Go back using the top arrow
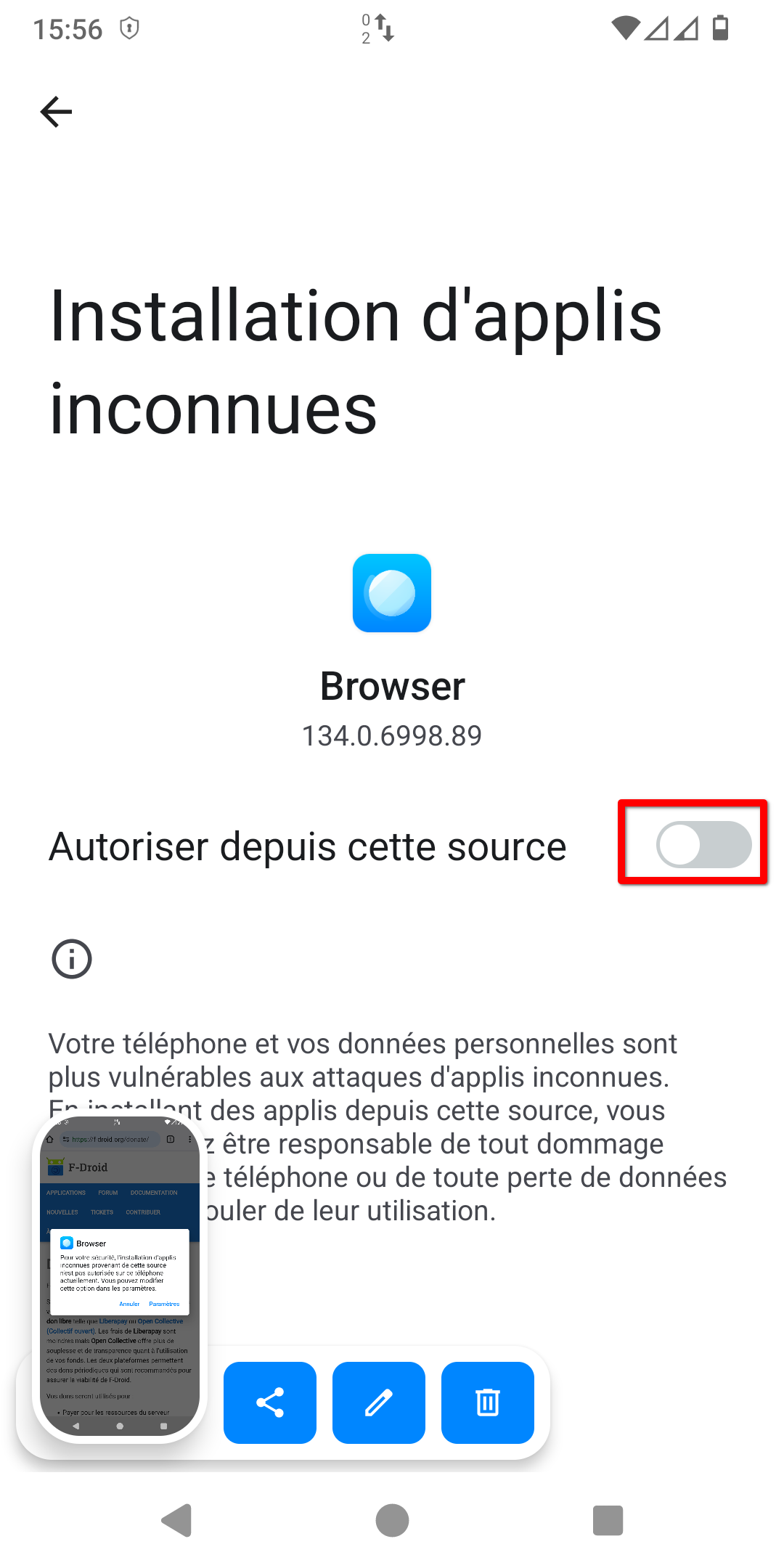Image resolution: width=784 pixels, height=1568 pixels. 56,112
